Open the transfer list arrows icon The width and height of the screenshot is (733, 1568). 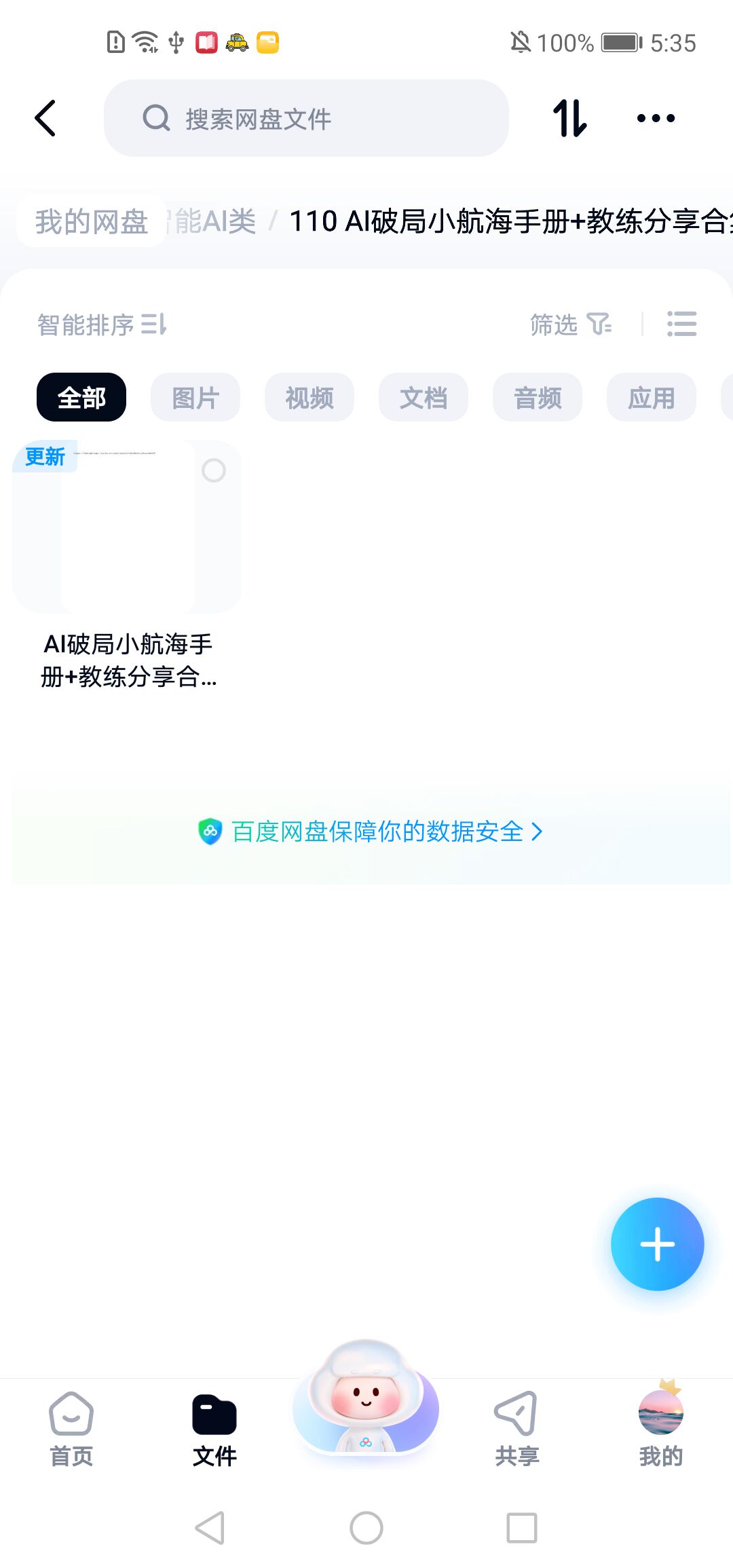tap(569, 119)
